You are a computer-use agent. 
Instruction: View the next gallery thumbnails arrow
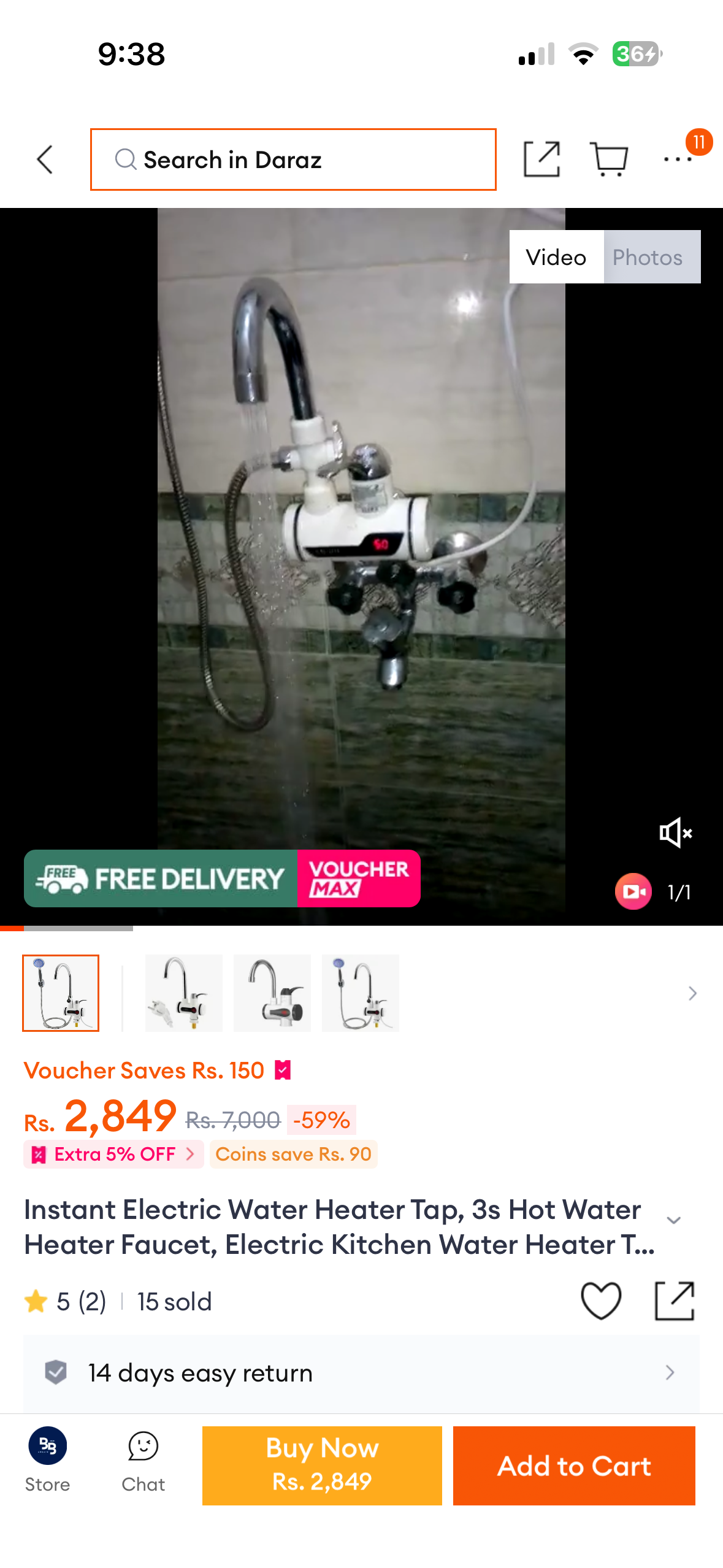click(x=692, y=993)
